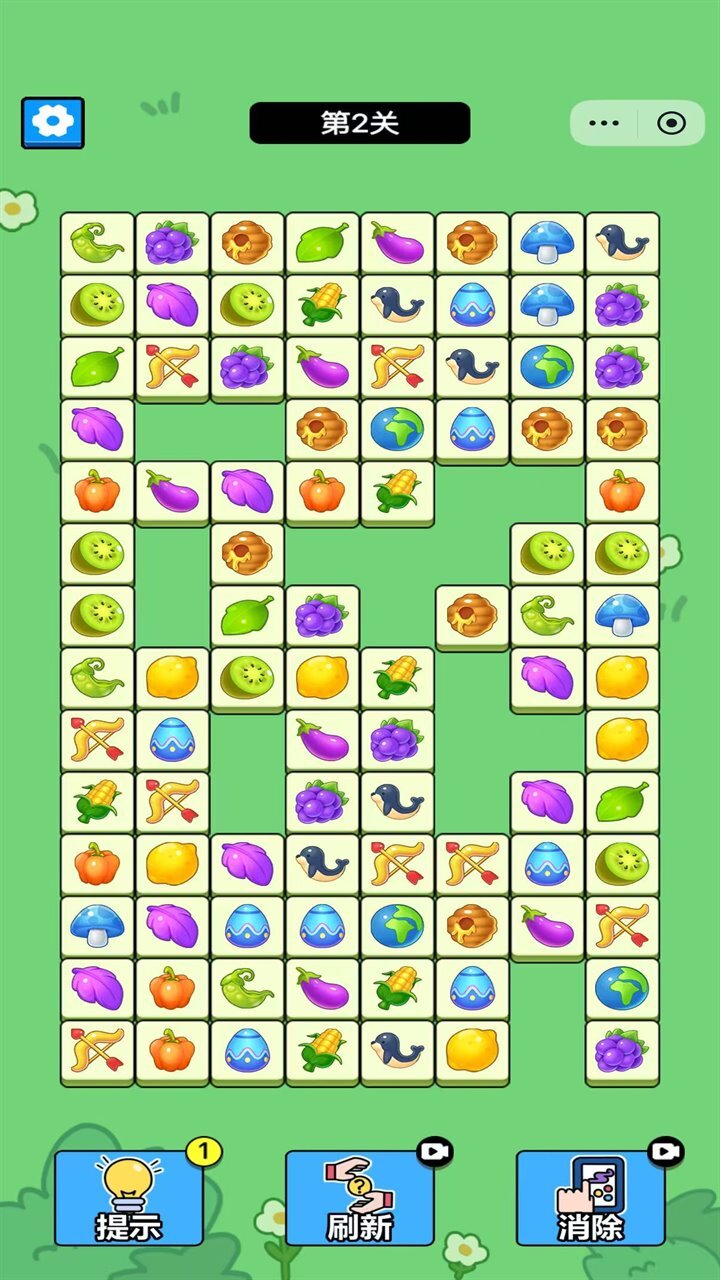The image size is (720, 1280).
Task: Tap the 消除 eliminate button
Action: tap(590, 1198)
